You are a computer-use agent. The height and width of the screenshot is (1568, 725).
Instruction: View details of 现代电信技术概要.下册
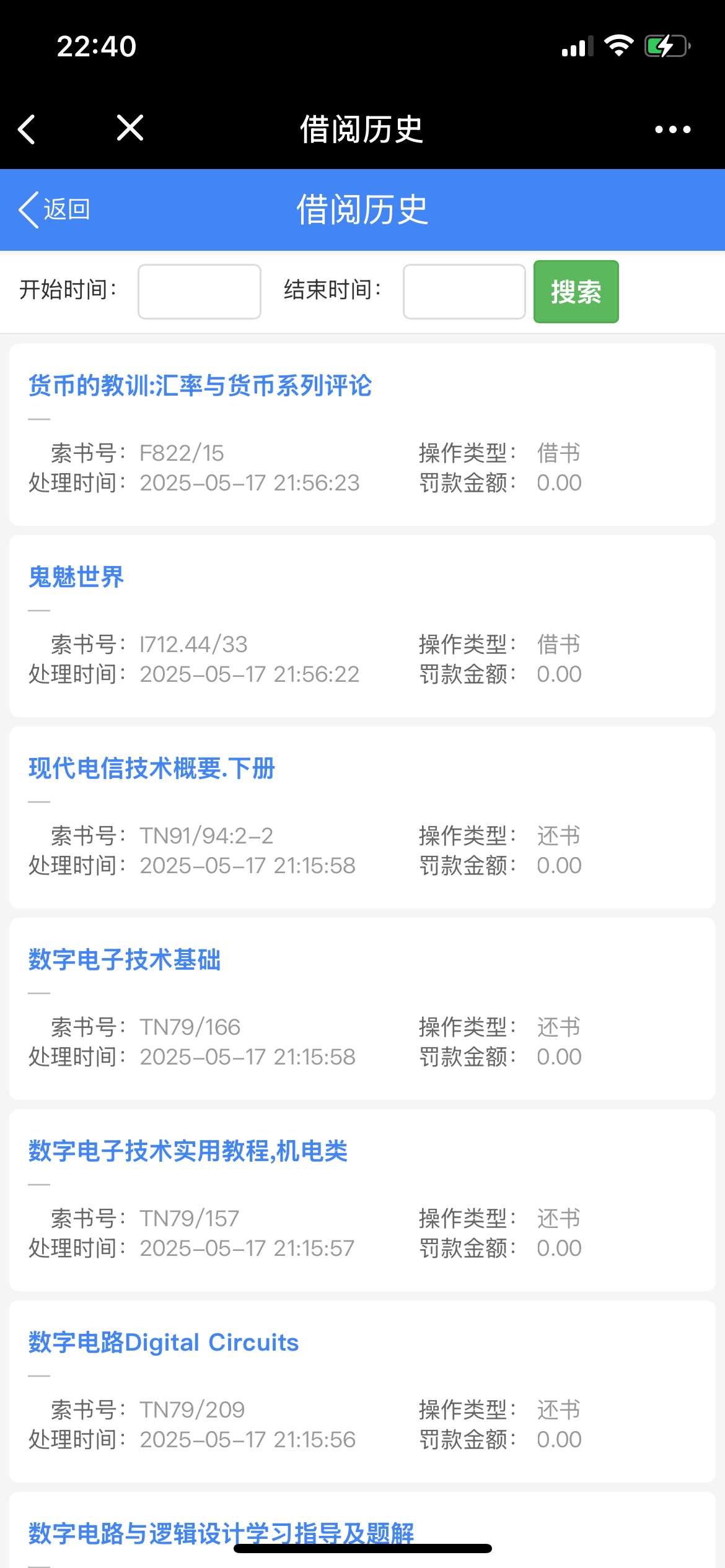(x=152, y=769)
